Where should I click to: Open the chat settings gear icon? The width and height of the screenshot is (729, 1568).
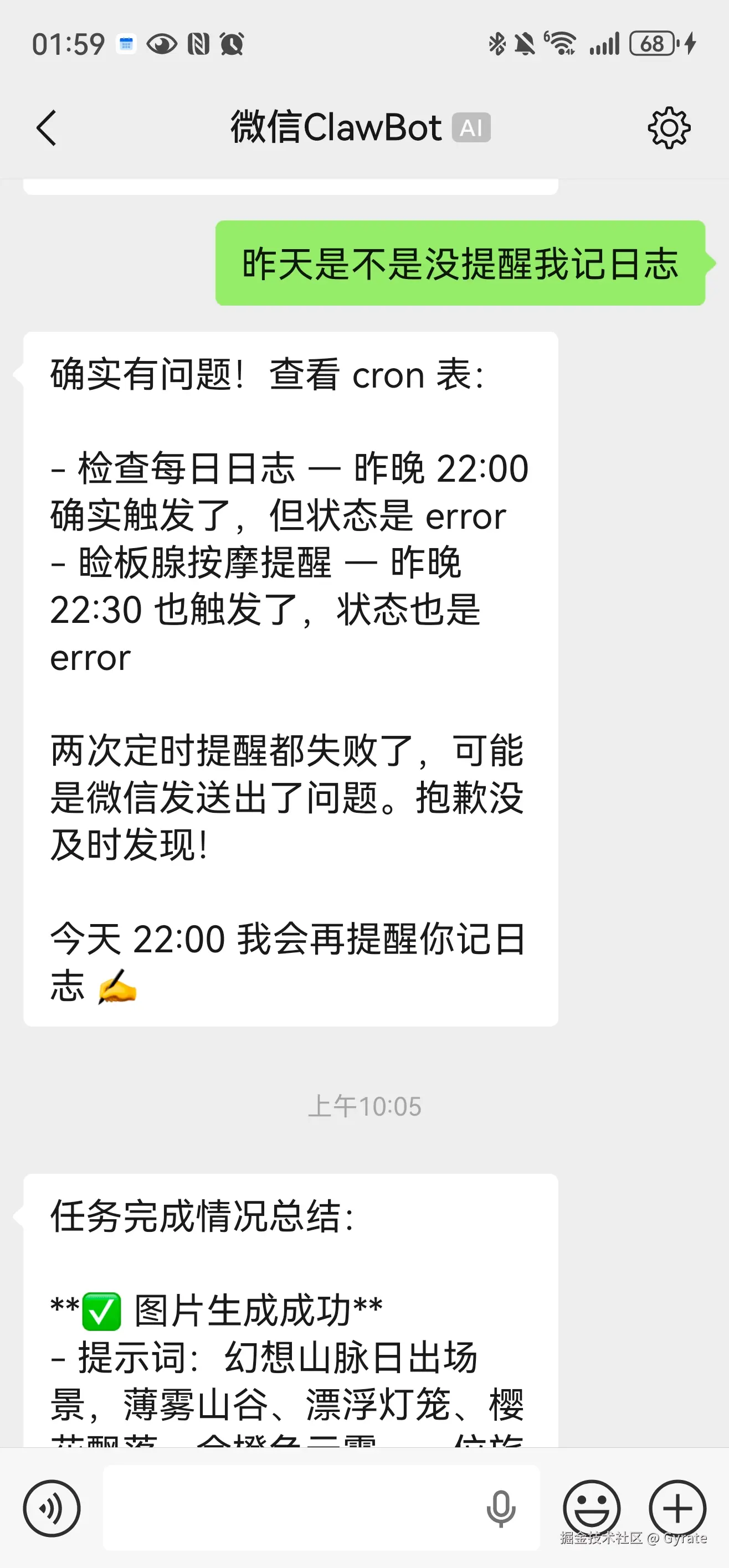click(x=669, y=127)
